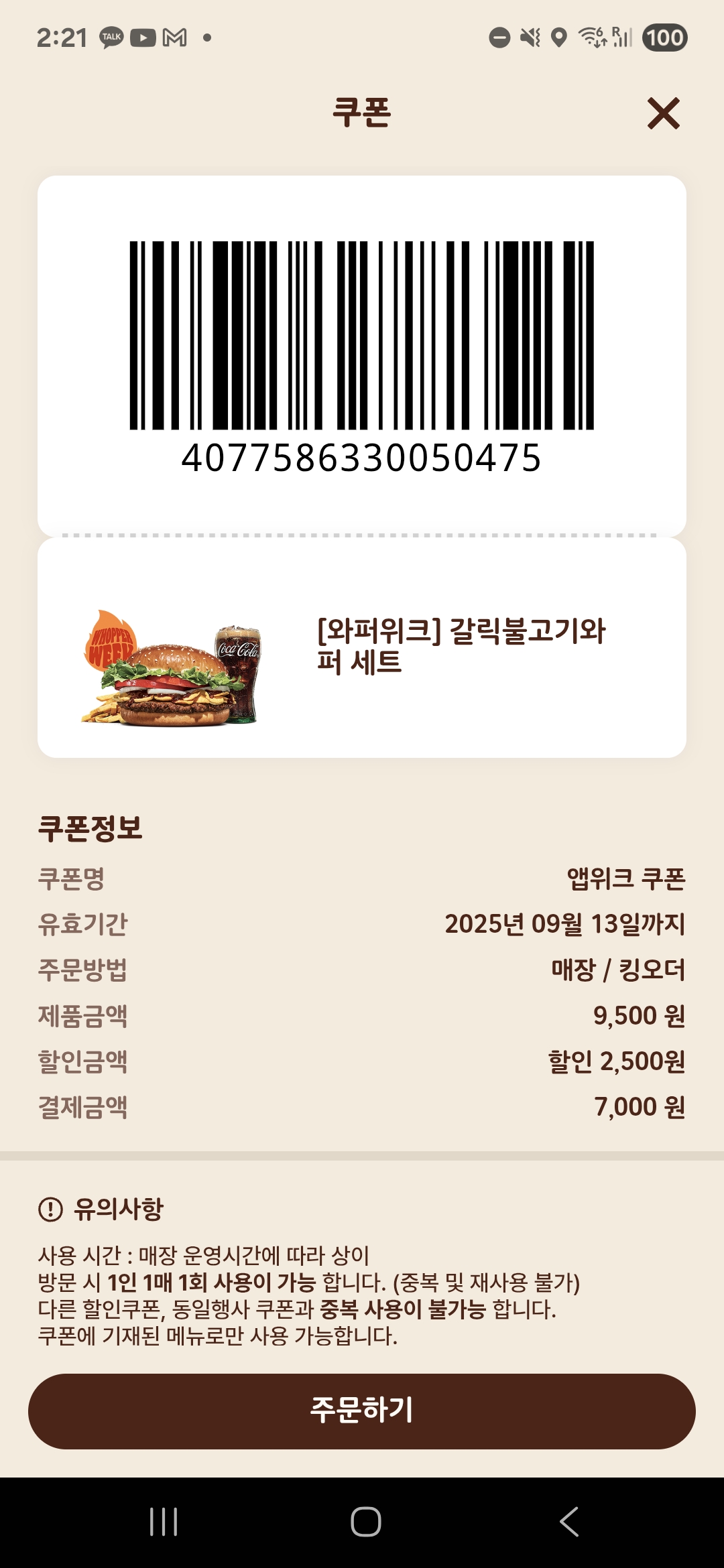724x1568 pixels.
Task: Go back using the system back button
Action: pyautogui.click(x=569, y=1521)
